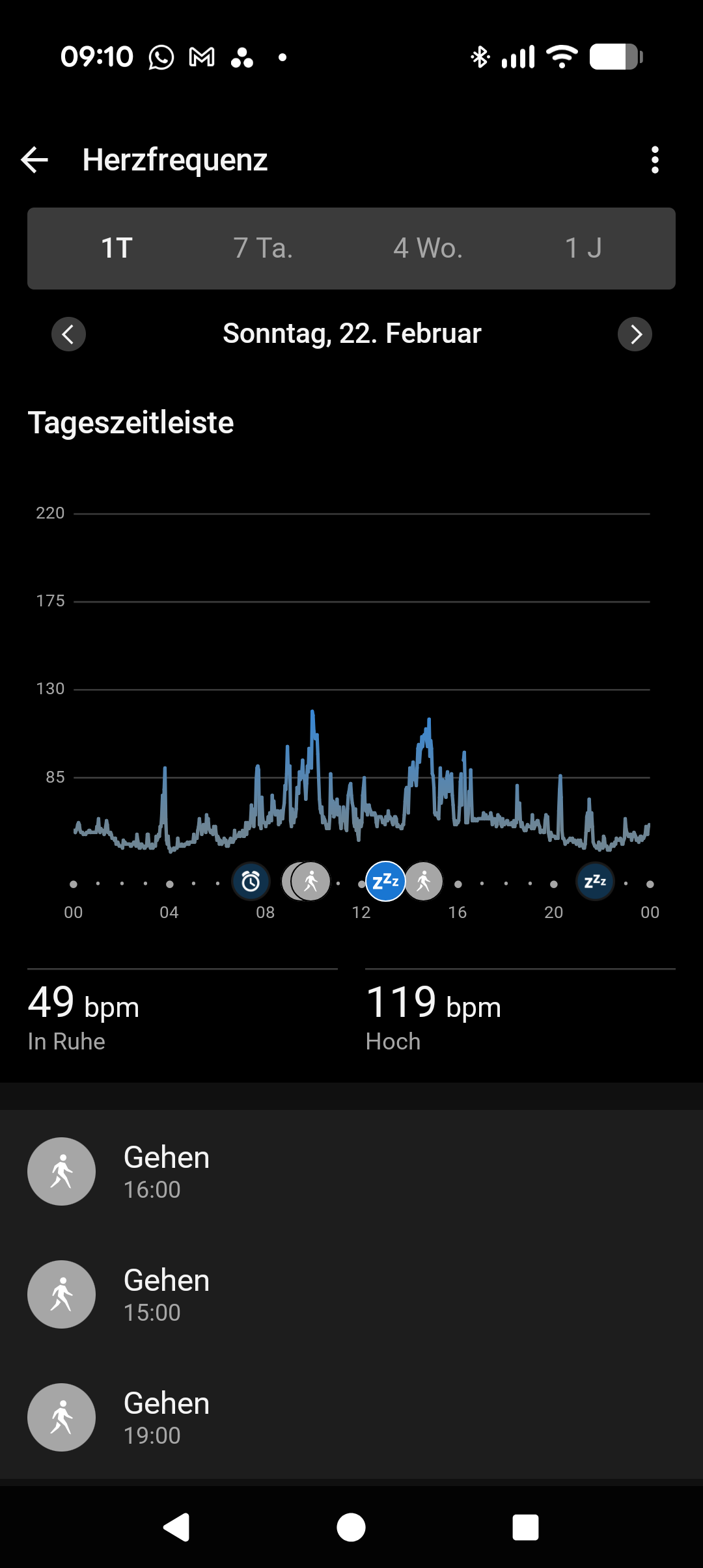
Task: Switch to the 7 Ta. tab
Action: (x=263, y=249)
